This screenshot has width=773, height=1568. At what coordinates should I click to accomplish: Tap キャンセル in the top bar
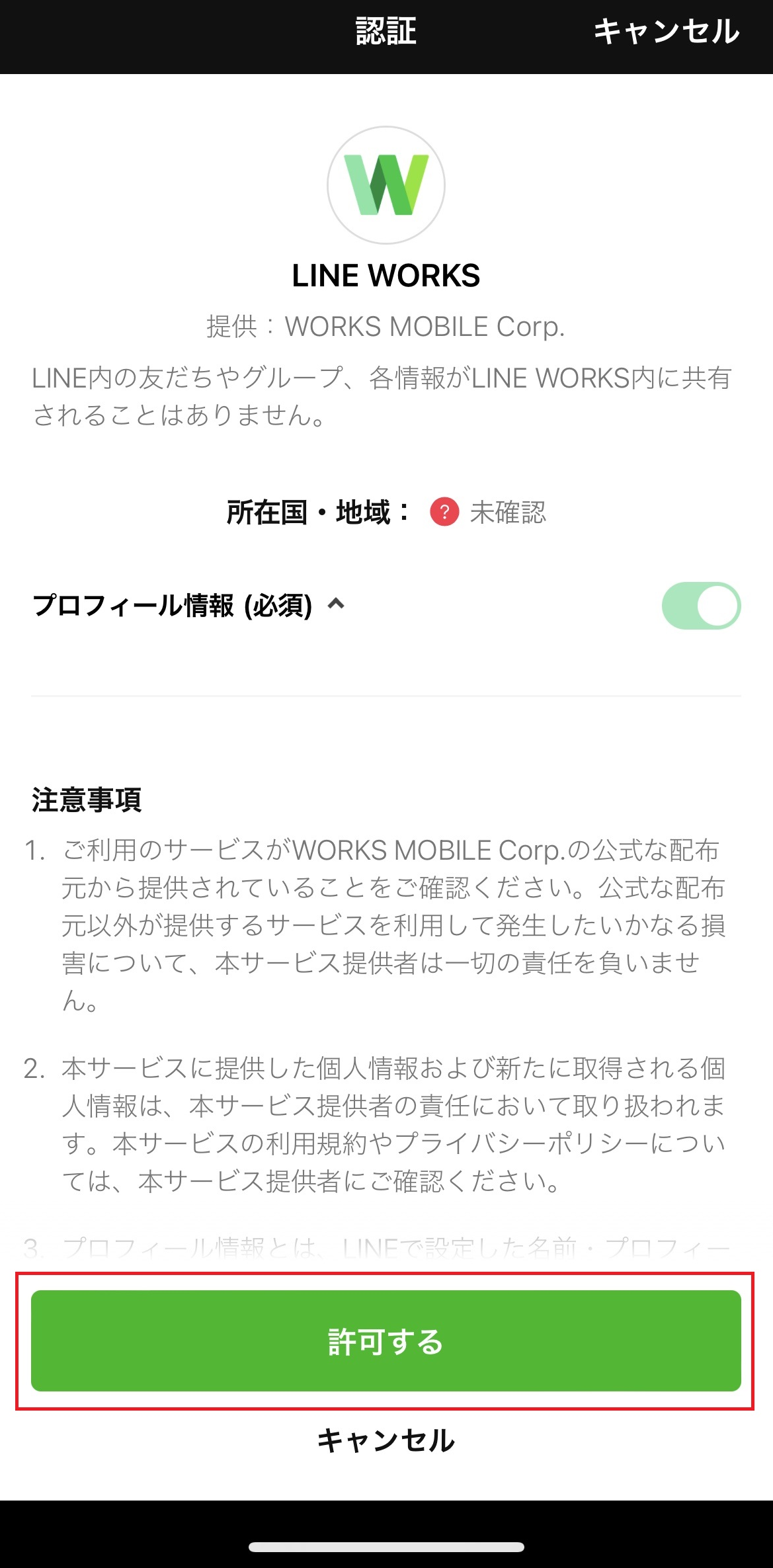click(666, 32)
